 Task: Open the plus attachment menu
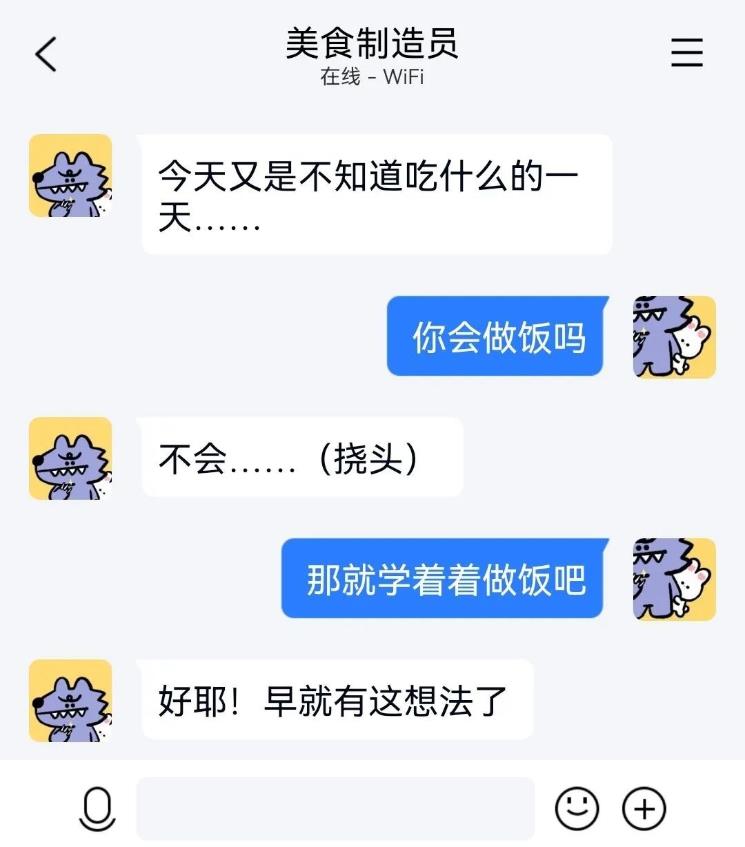pyautogui.click(x=644, y=808)
